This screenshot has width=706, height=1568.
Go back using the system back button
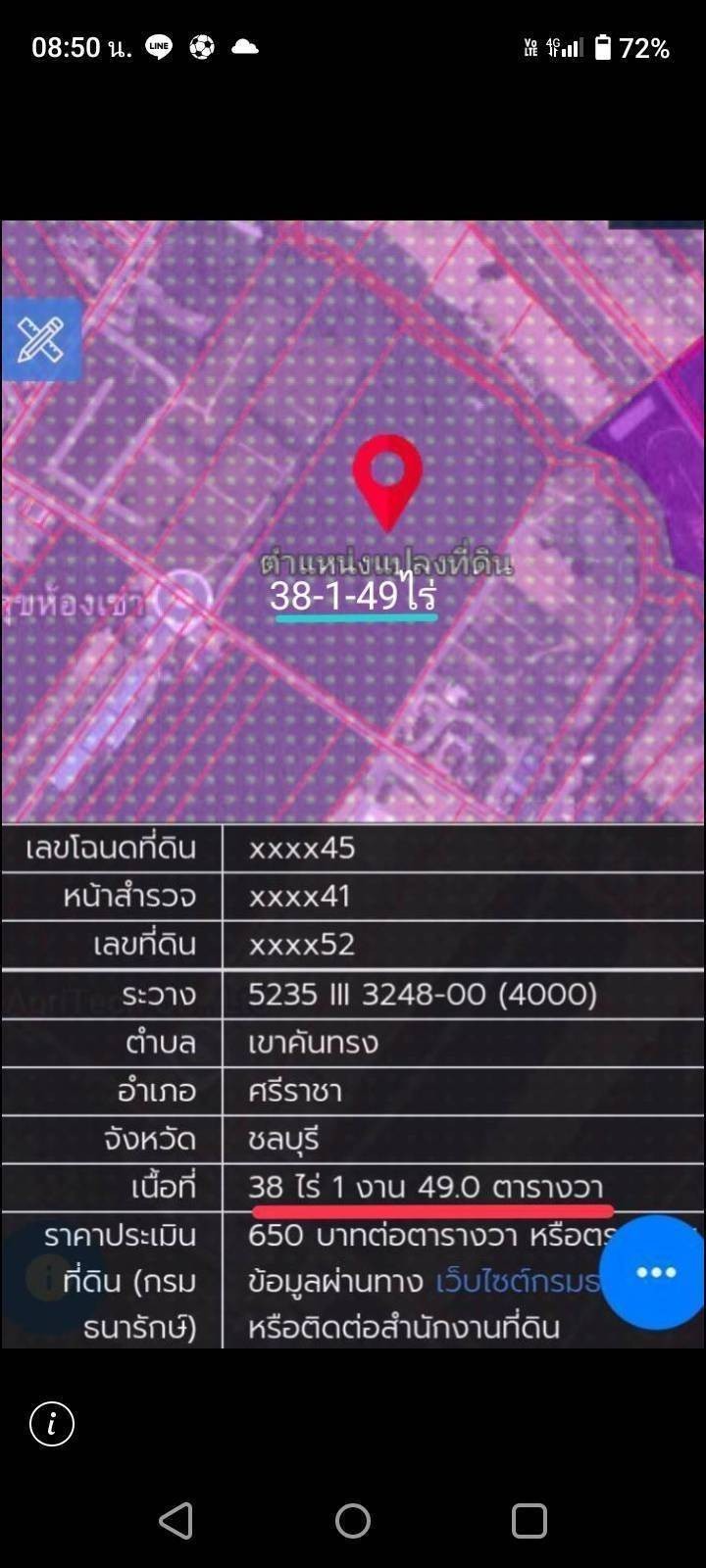[x=176, y=1521]
